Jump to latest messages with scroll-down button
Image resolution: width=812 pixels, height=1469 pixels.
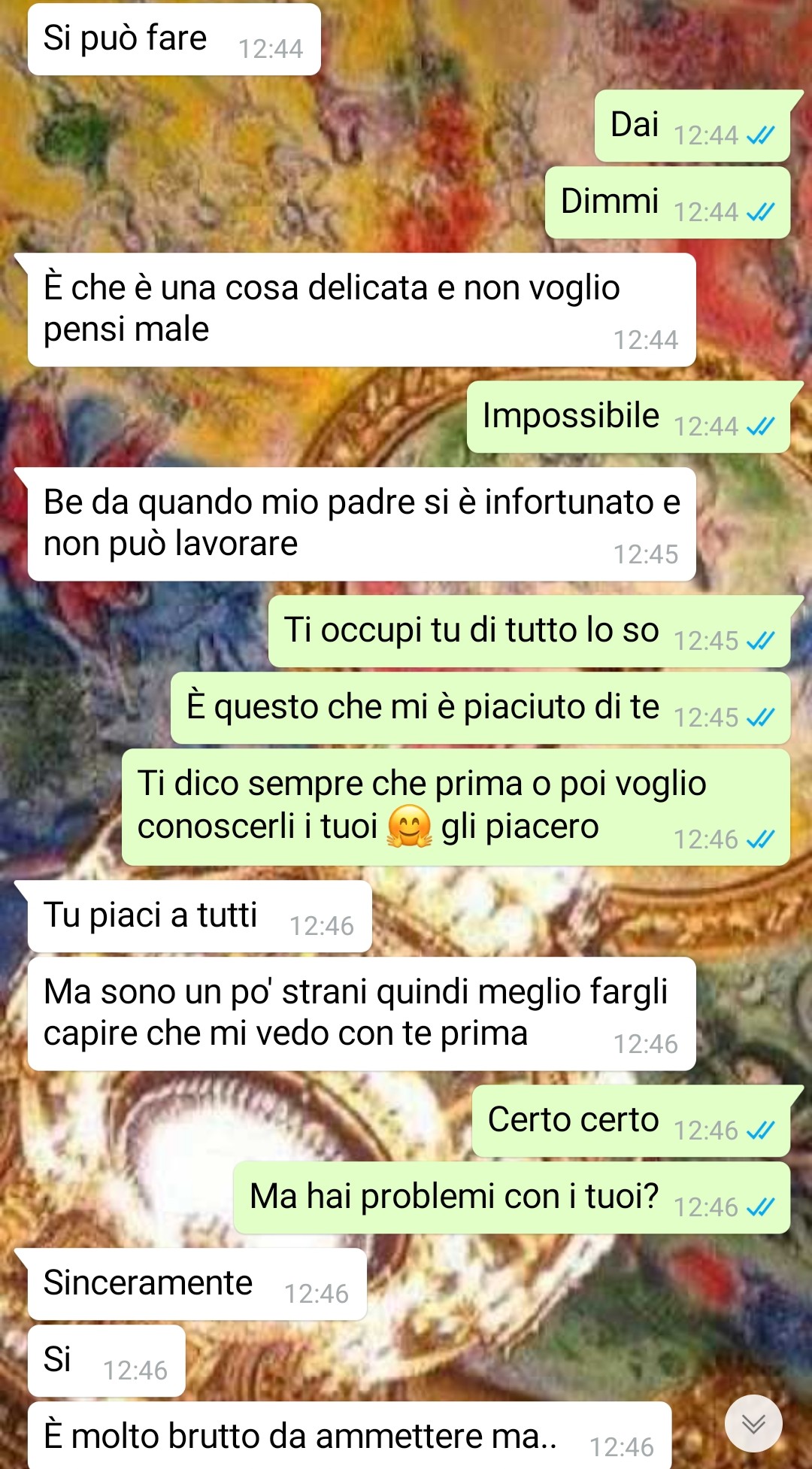753,1423
